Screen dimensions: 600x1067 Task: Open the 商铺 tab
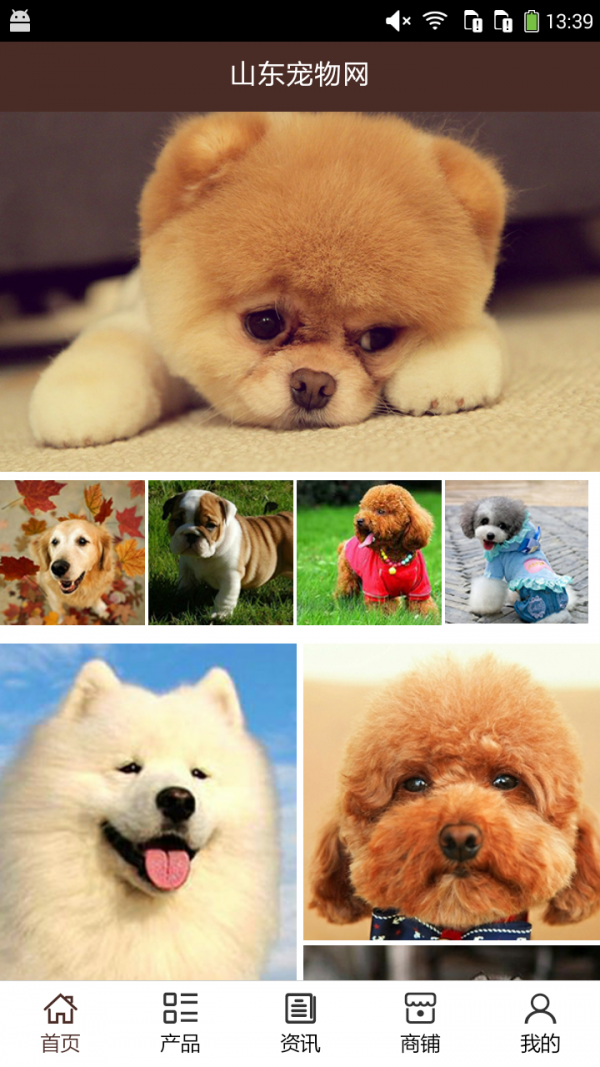point(420,1023)
